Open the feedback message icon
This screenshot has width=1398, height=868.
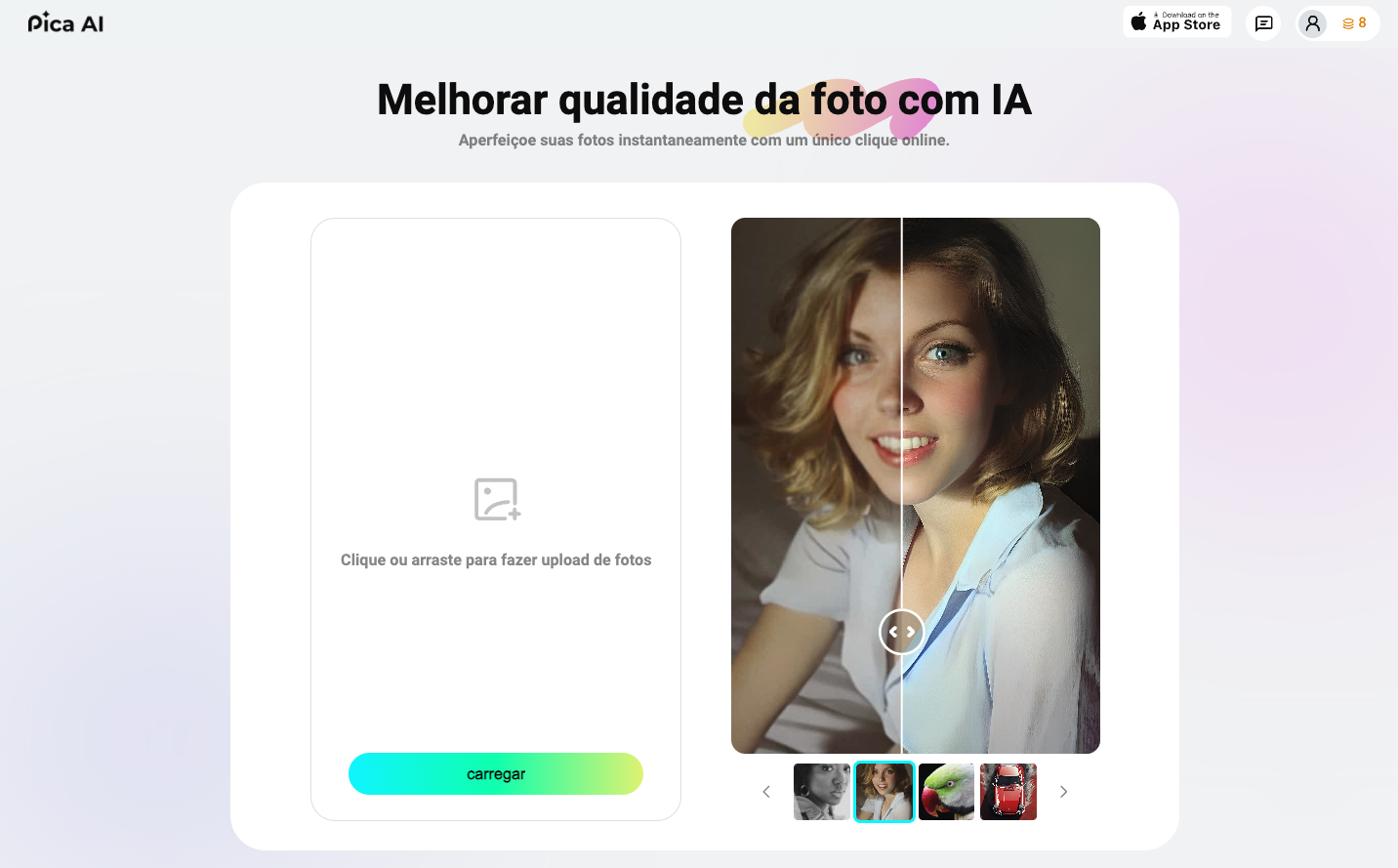point(1263,23)
